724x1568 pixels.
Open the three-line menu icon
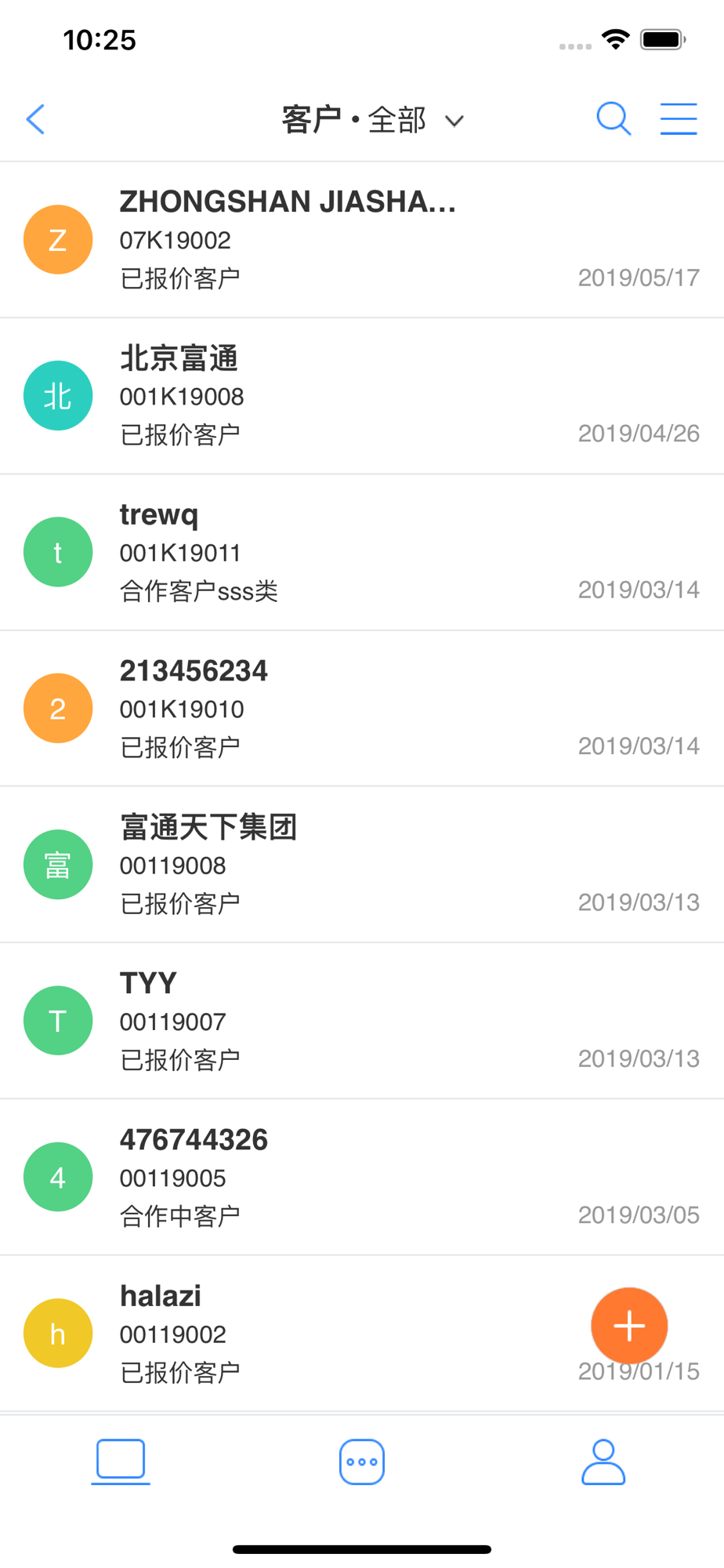679,119
